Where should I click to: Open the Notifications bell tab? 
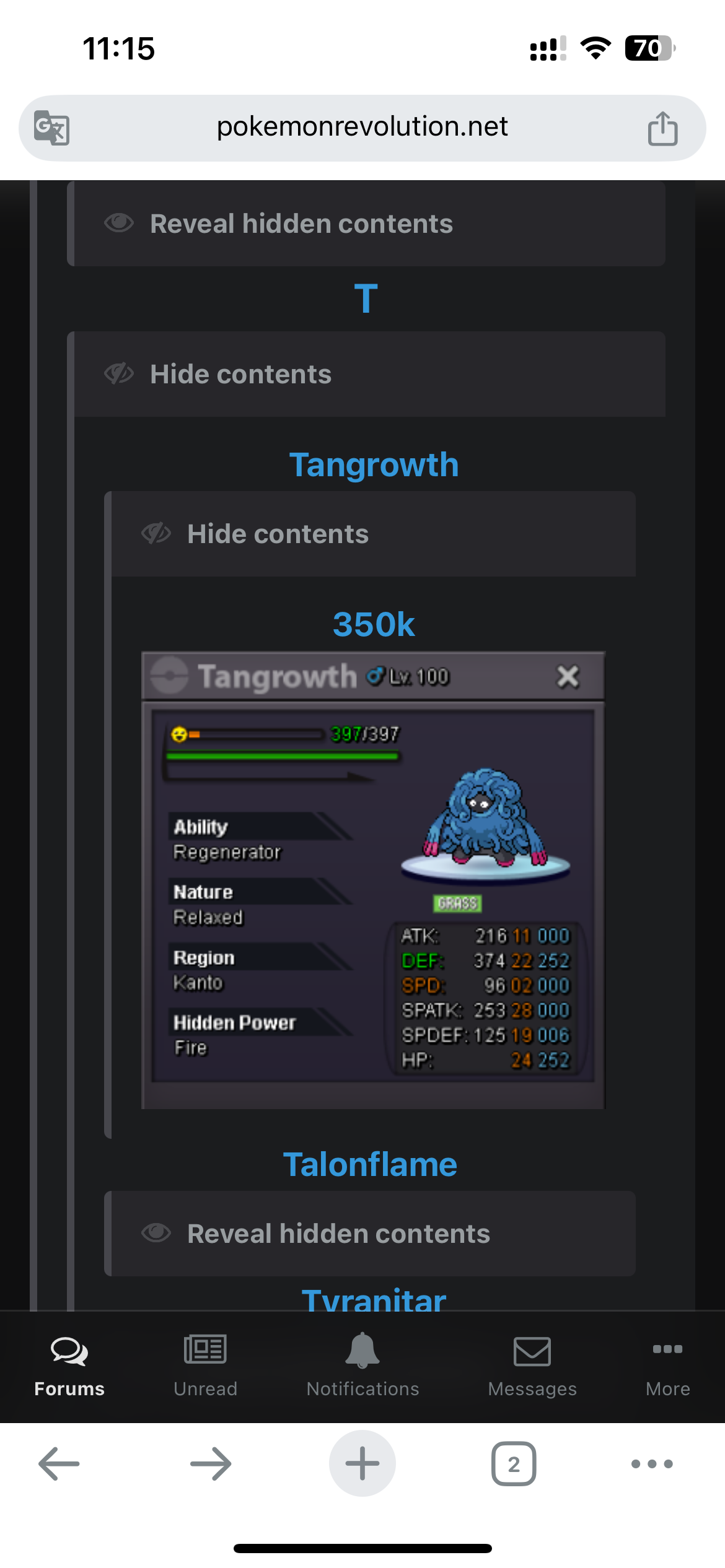[362, 1366]
